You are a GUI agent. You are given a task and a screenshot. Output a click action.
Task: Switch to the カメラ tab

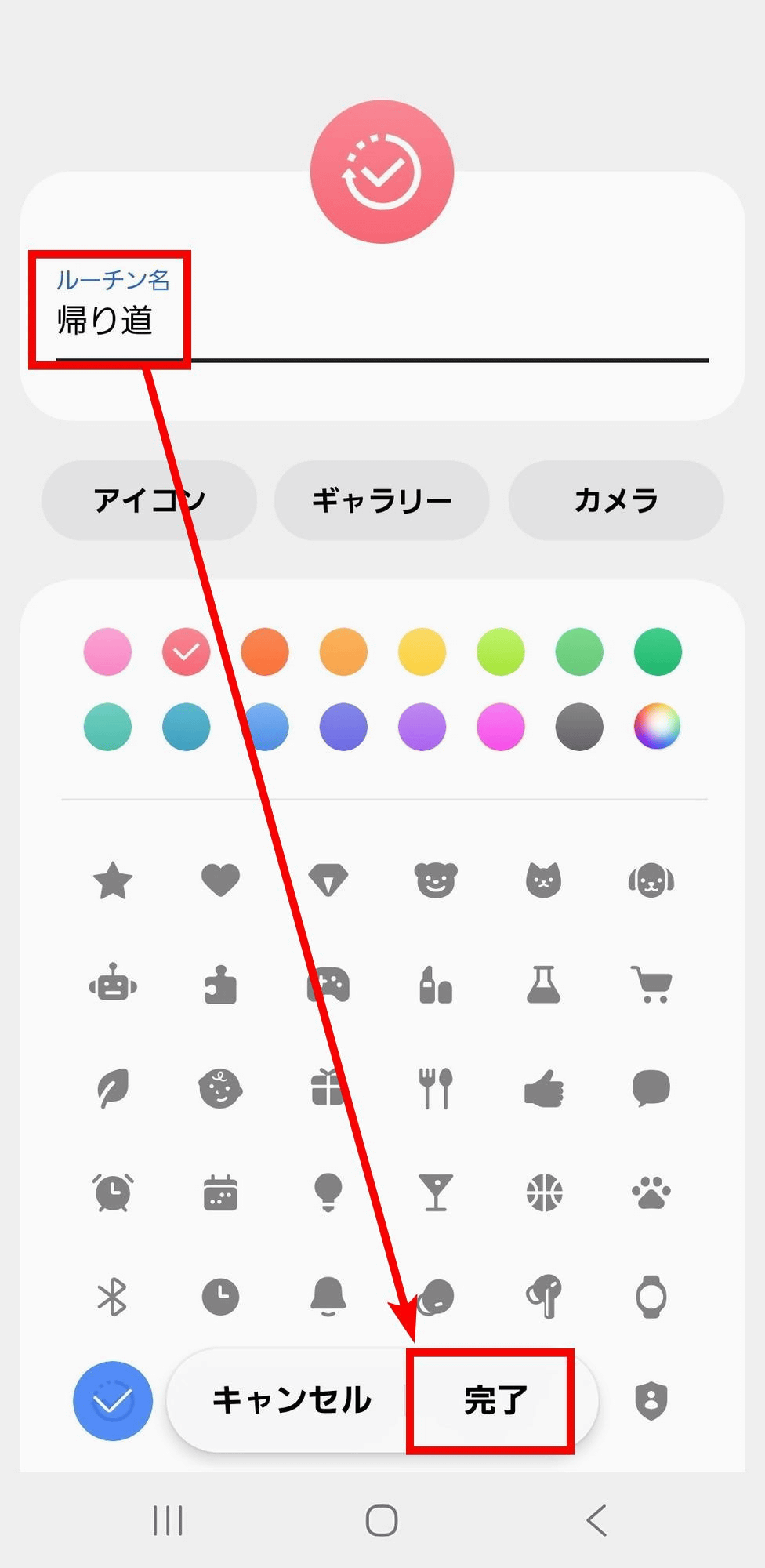click(x=616, y=500)
